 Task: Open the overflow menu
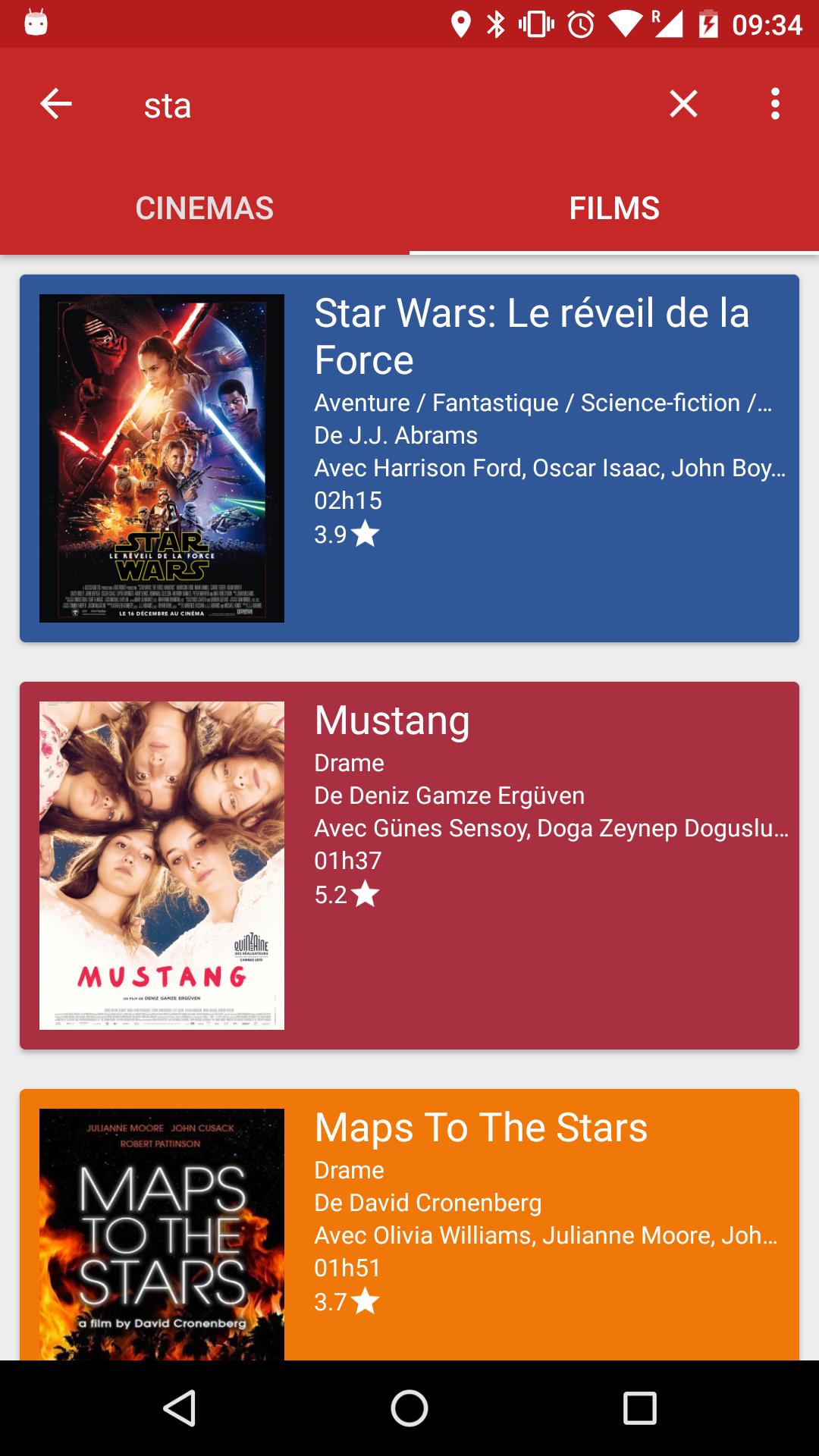coord(774,104)
